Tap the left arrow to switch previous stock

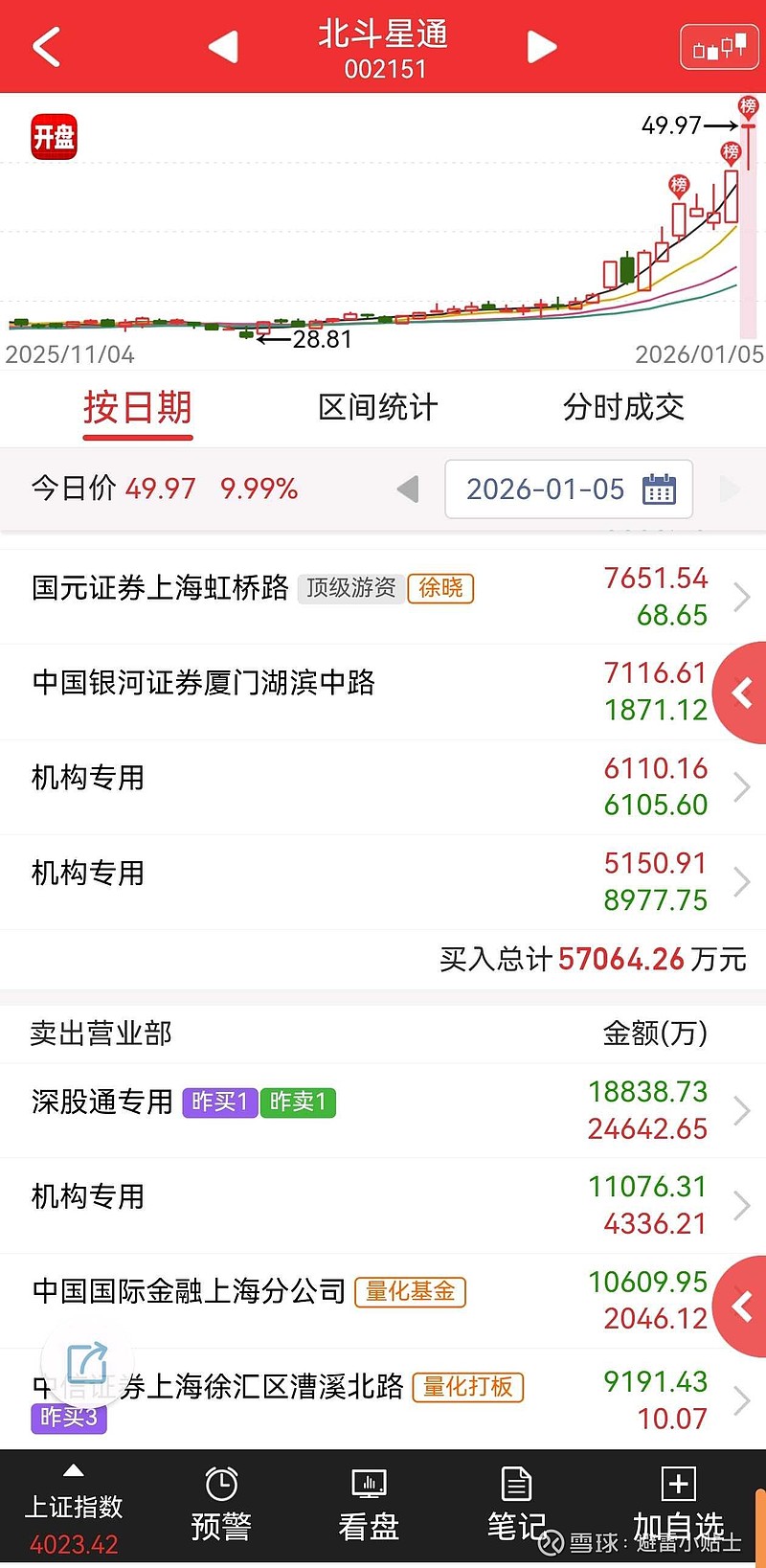click(x=223, y=45)
